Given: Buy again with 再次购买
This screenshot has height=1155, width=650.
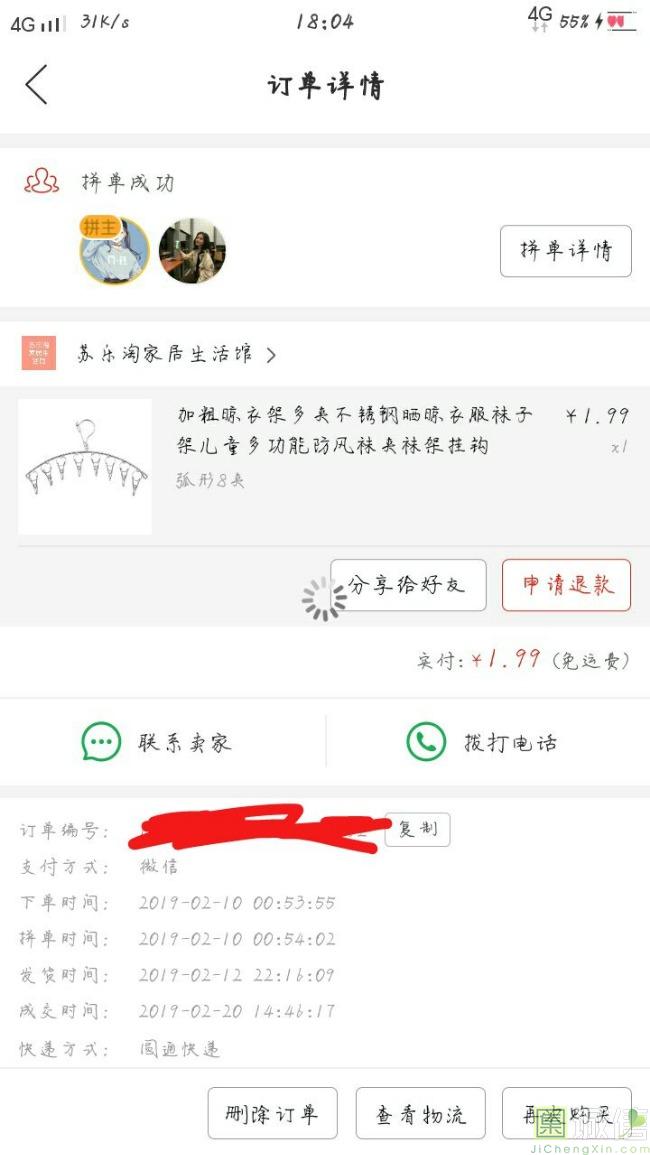Looking at the screenshot, I should click(x=566, y=1114).
